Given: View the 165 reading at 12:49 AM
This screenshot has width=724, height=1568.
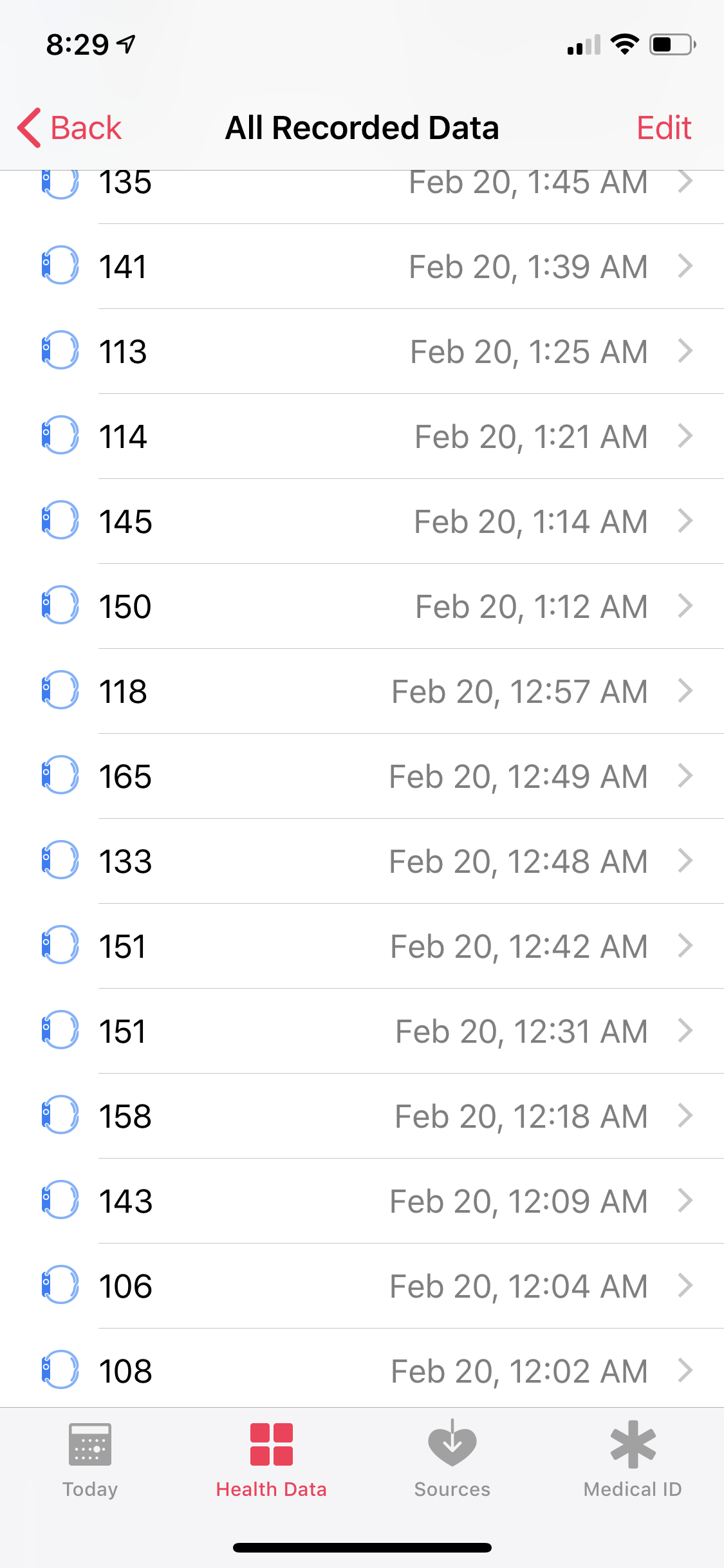Looking at the screenshot, I should (362, 776).
